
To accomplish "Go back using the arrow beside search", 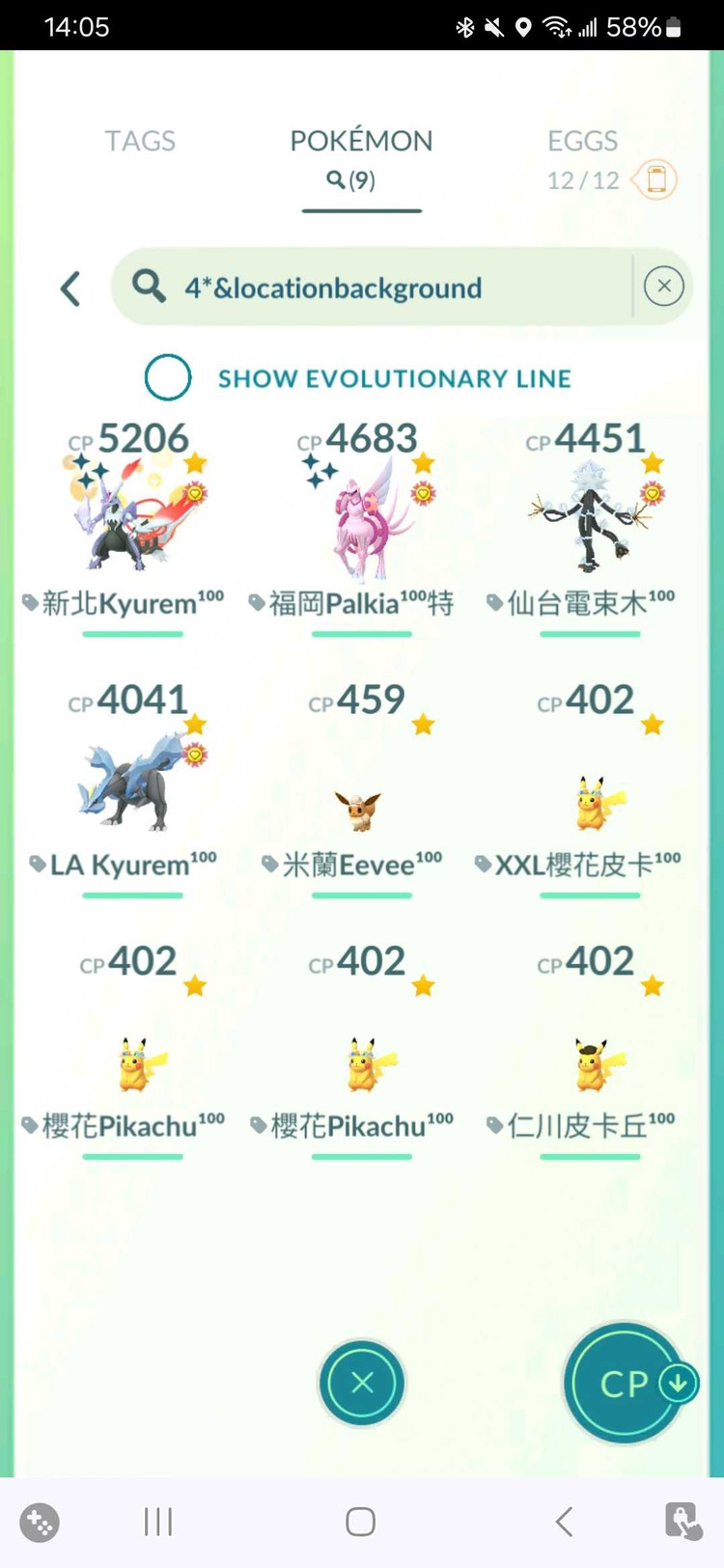I will click(70, 289).
